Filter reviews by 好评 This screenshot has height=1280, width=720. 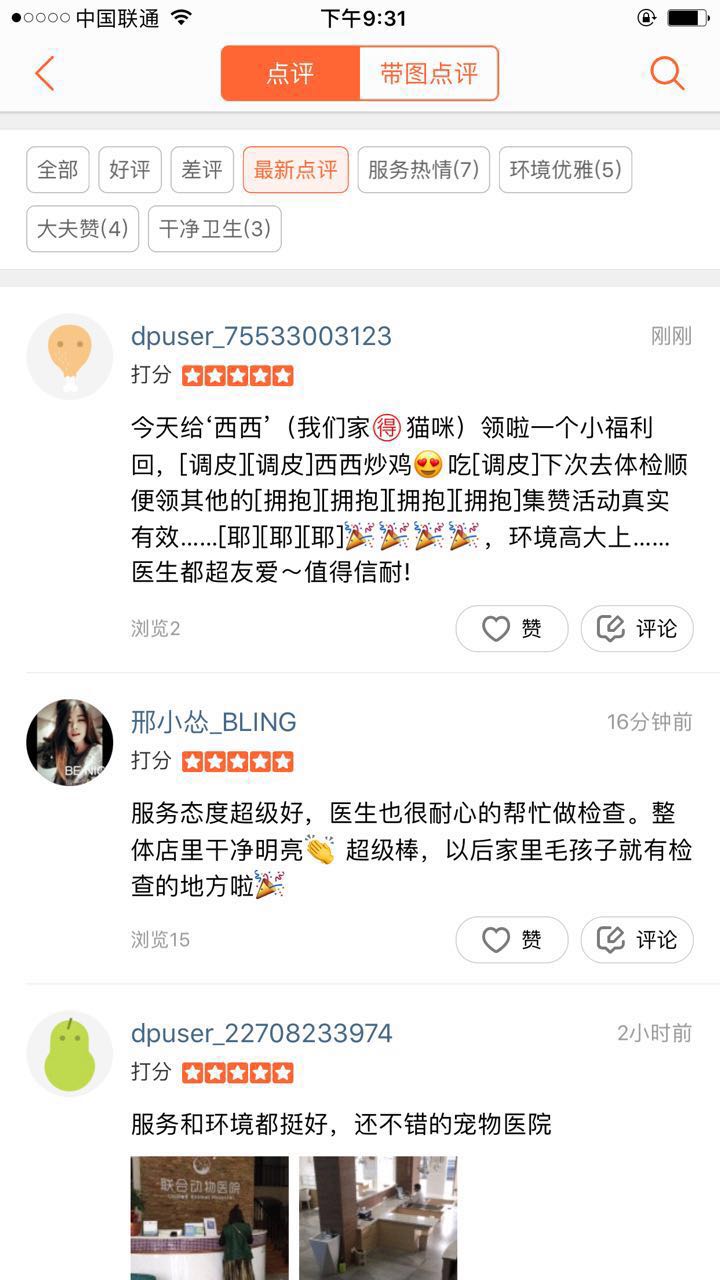(x=130, y=170)
